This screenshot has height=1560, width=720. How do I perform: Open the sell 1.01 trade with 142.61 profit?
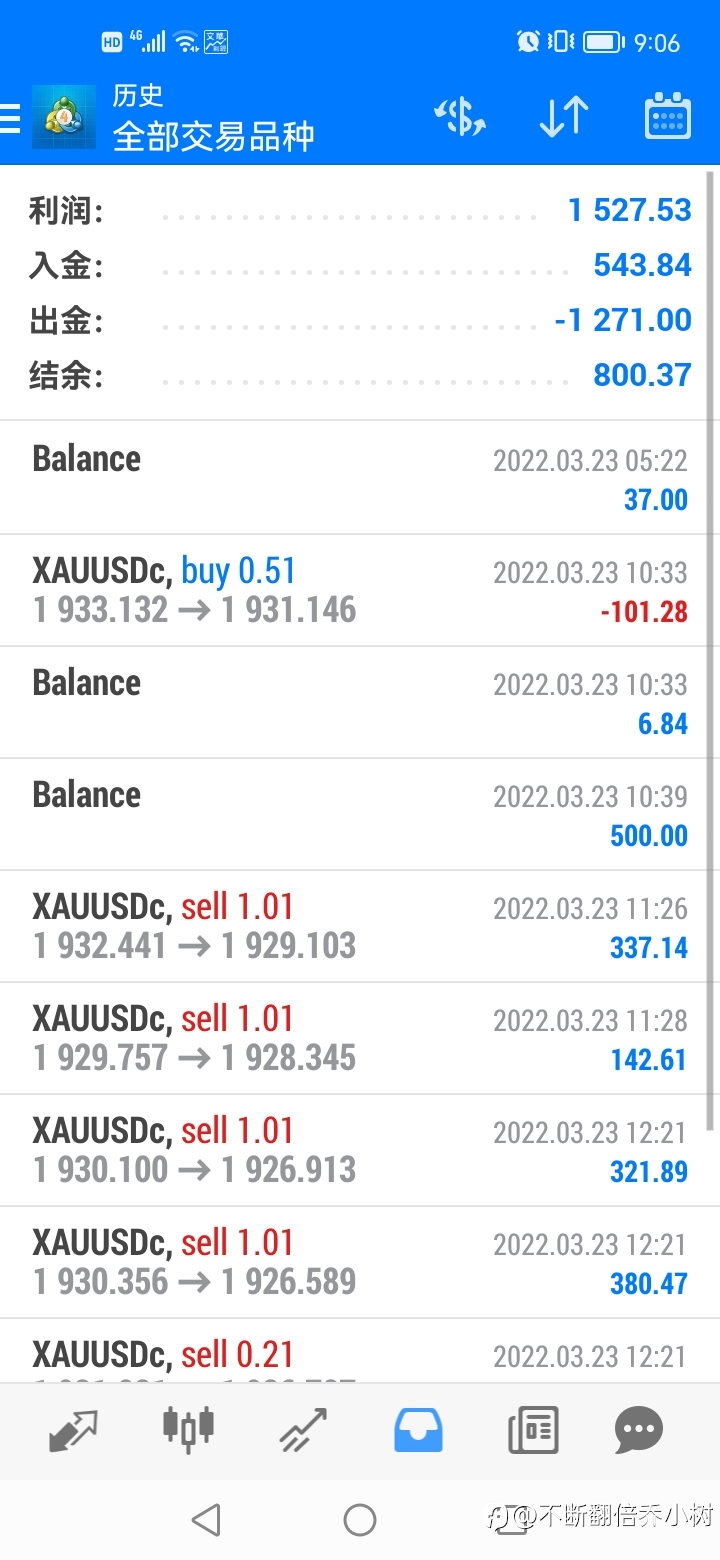coord(360,1038)
